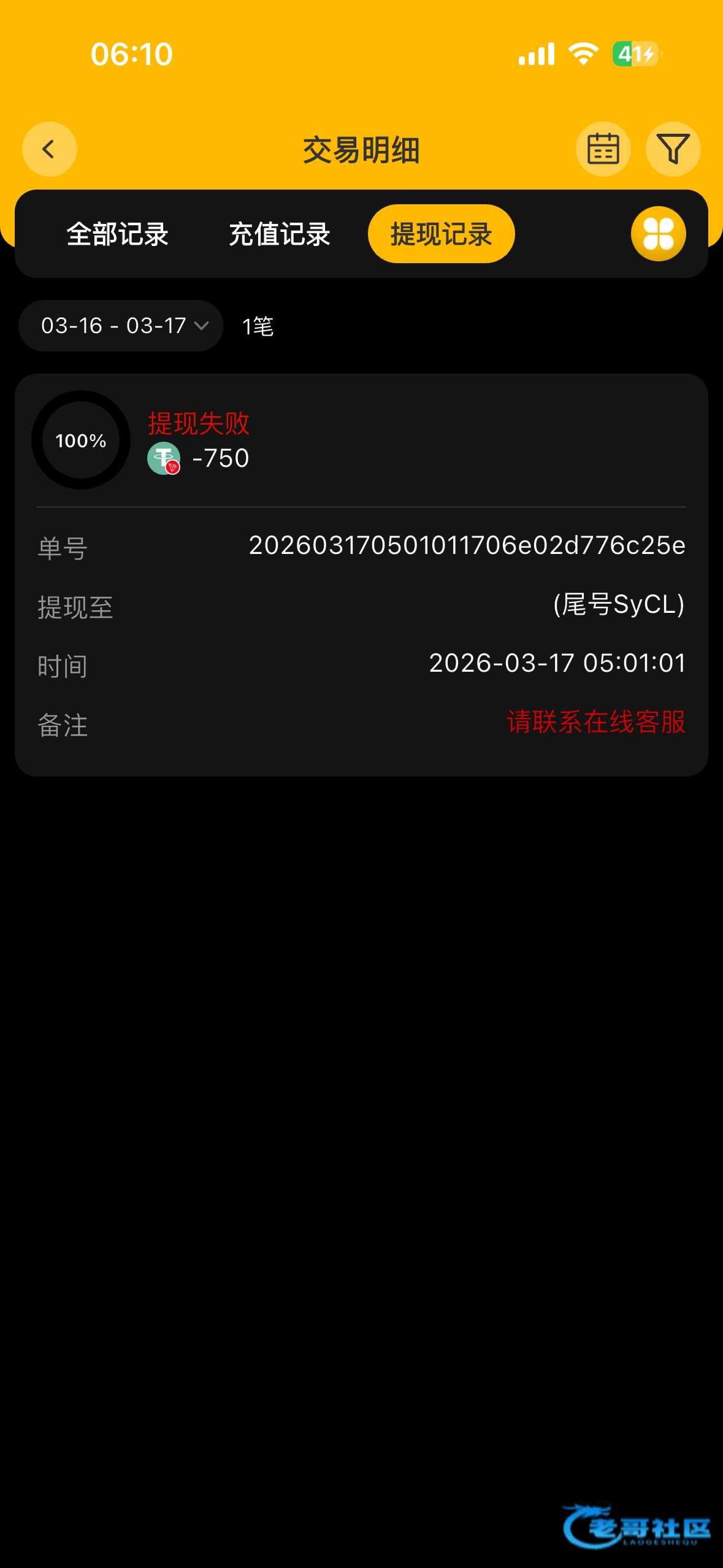
Task: Open the filter funnel icon
Action: (x=673, y=149)
